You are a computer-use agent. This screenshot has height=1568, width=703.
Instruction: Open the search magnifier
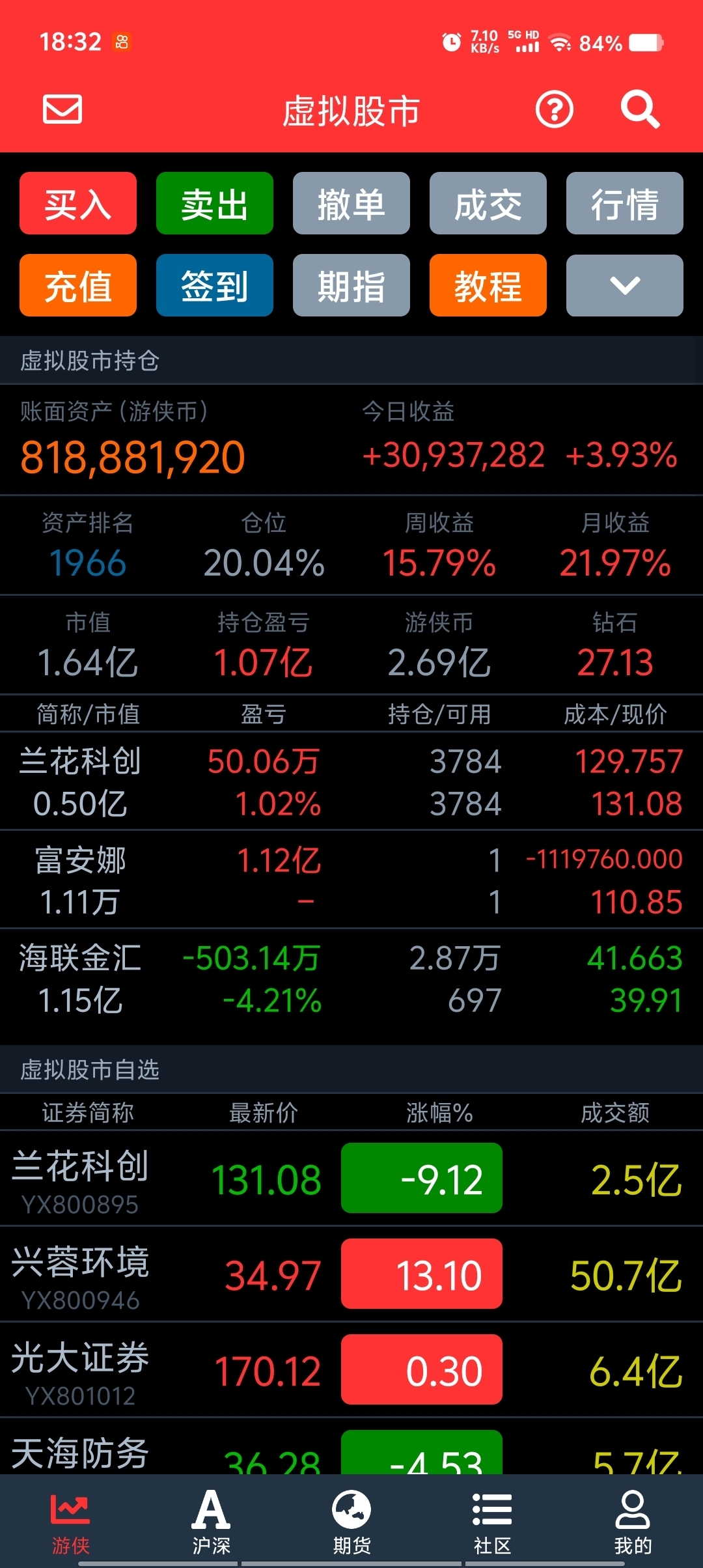(x=639, y=109)
